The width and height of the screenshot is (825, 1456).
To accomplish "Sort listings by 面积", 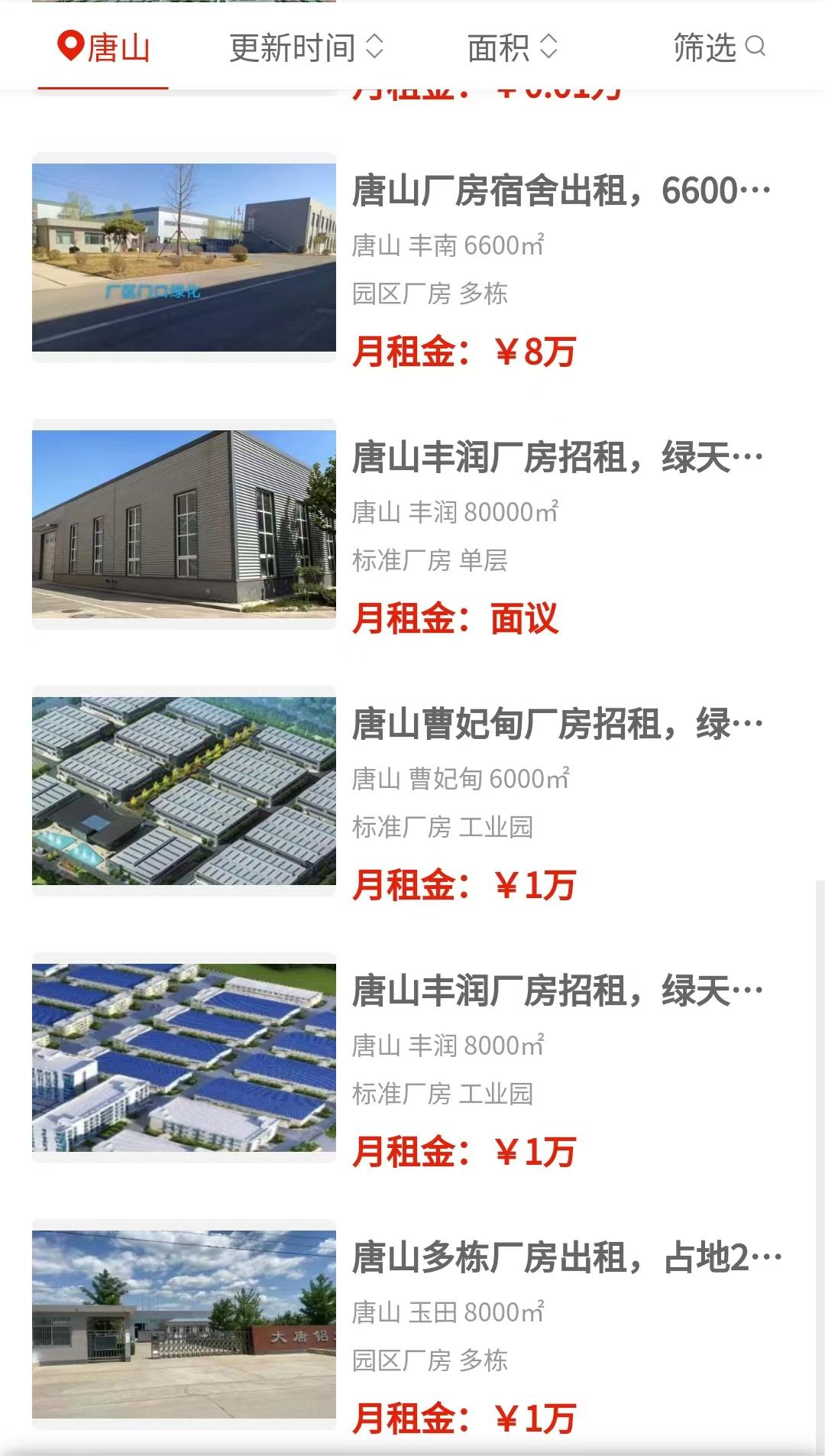I will pyautogui.click(x=512, y=47).
